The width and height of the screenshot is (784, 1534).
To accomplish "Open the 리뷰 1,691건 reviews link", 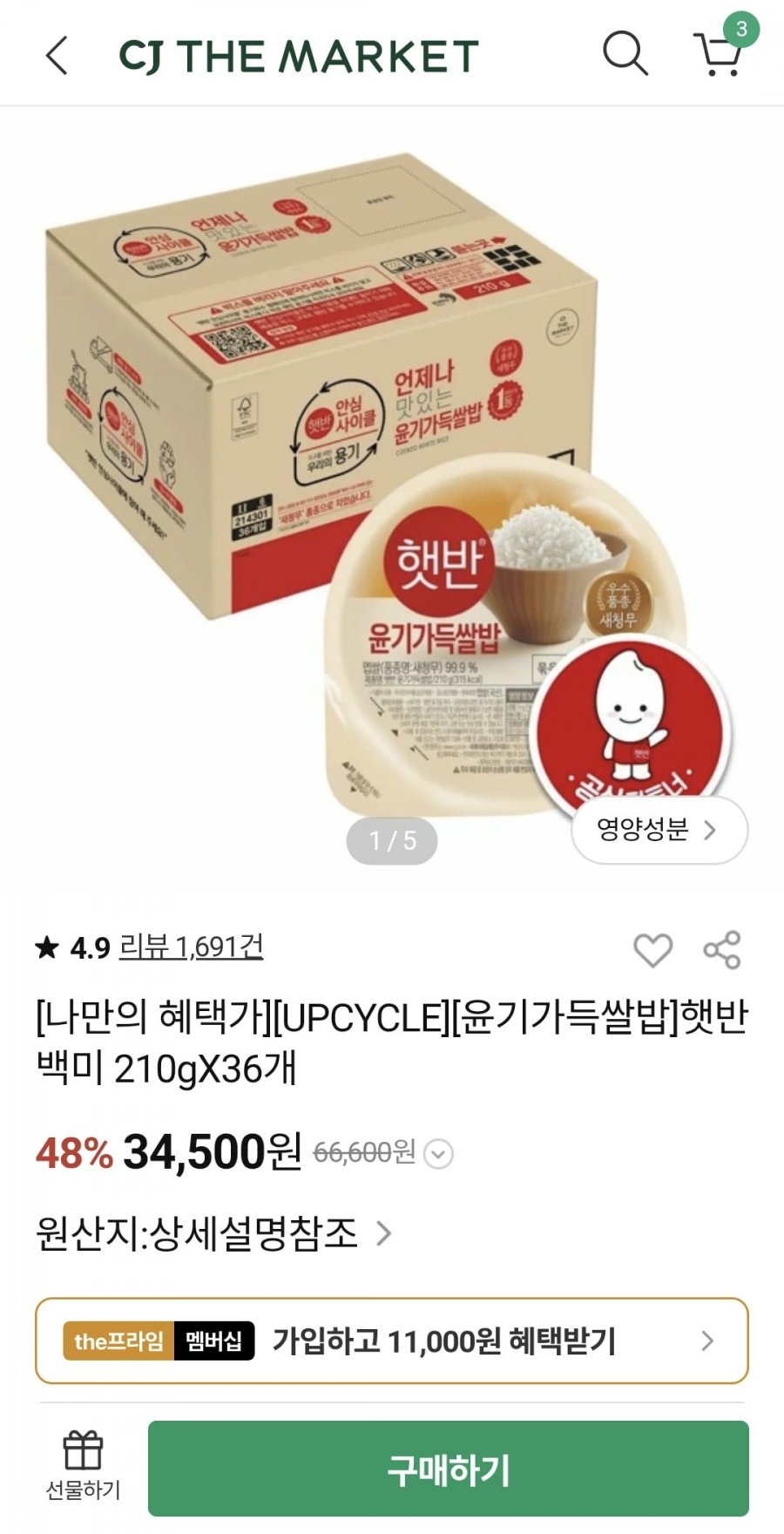I will coord(191,947).
